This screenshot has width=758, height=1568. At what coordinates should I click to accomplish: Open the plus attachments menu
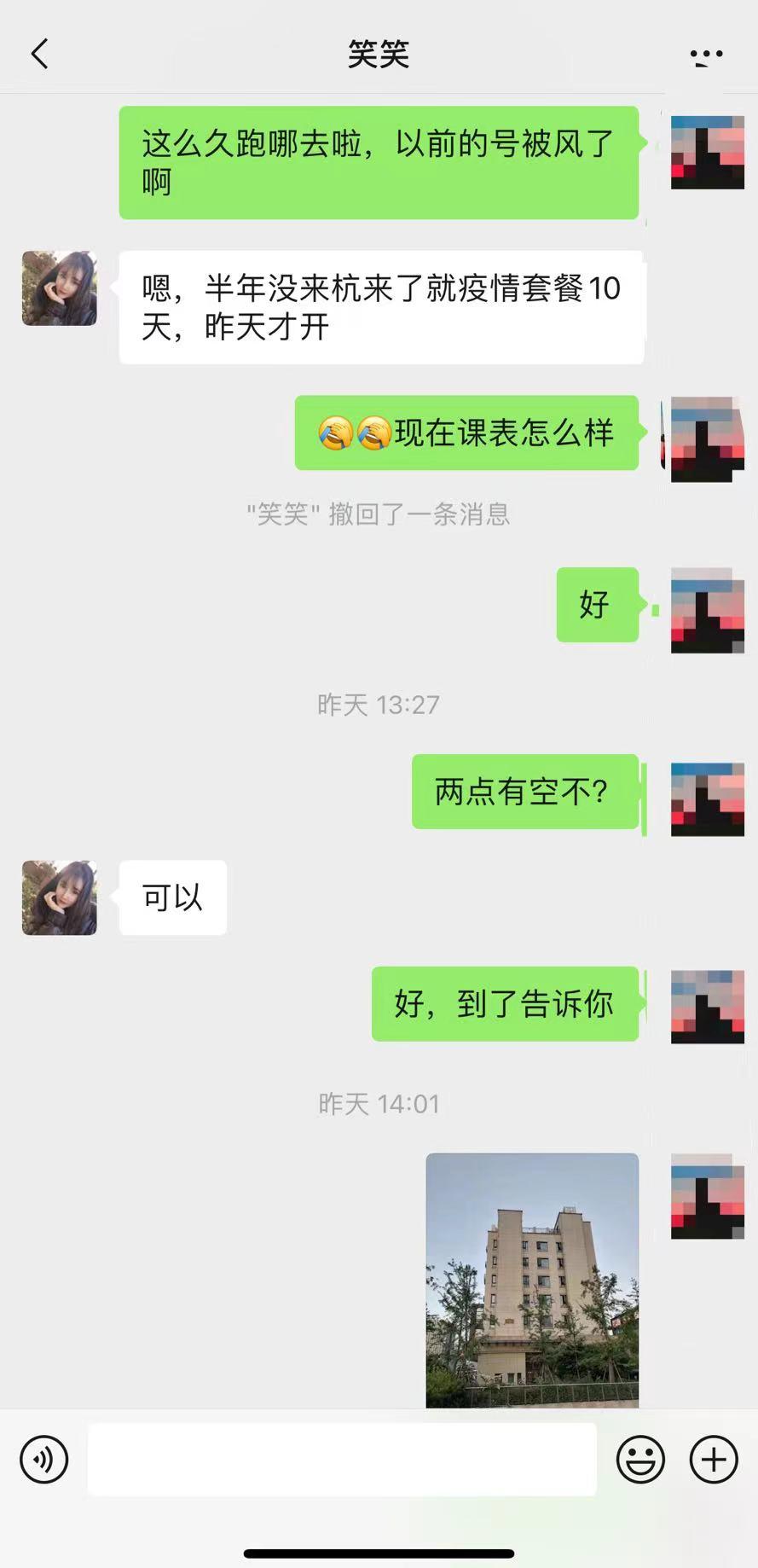(x=714, y=1460)
